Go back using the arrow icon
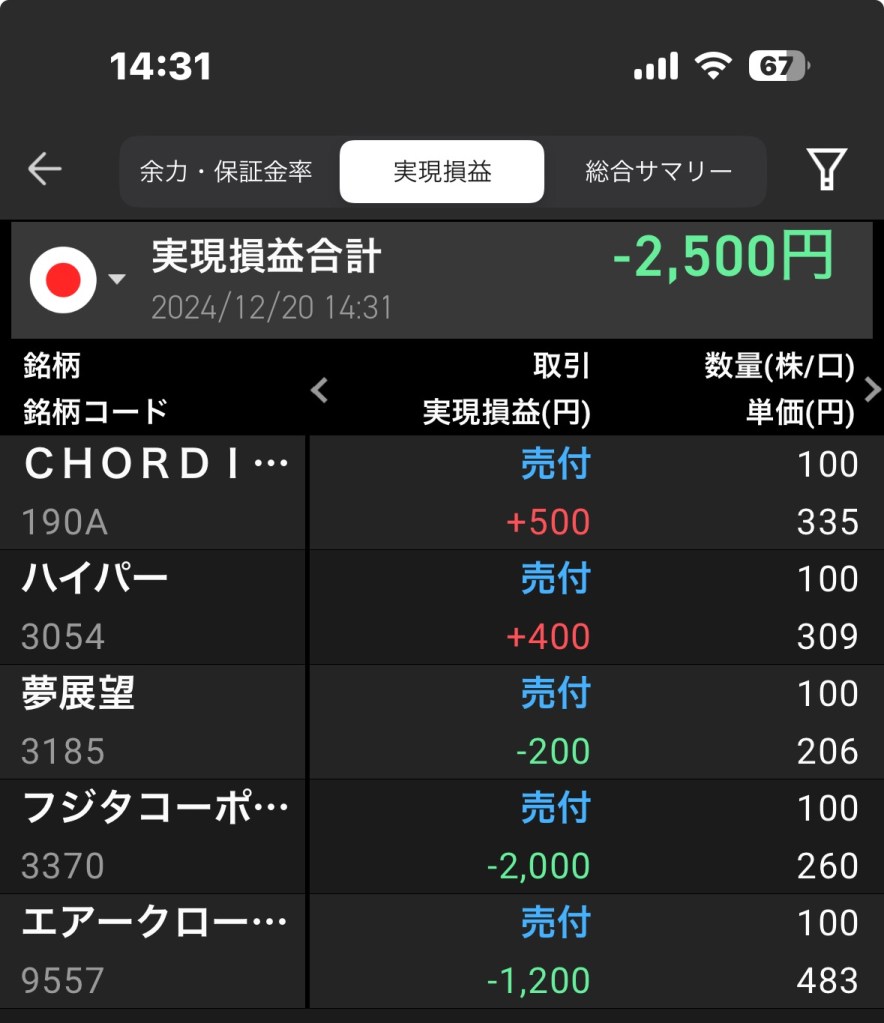 (x=45, y=170)
